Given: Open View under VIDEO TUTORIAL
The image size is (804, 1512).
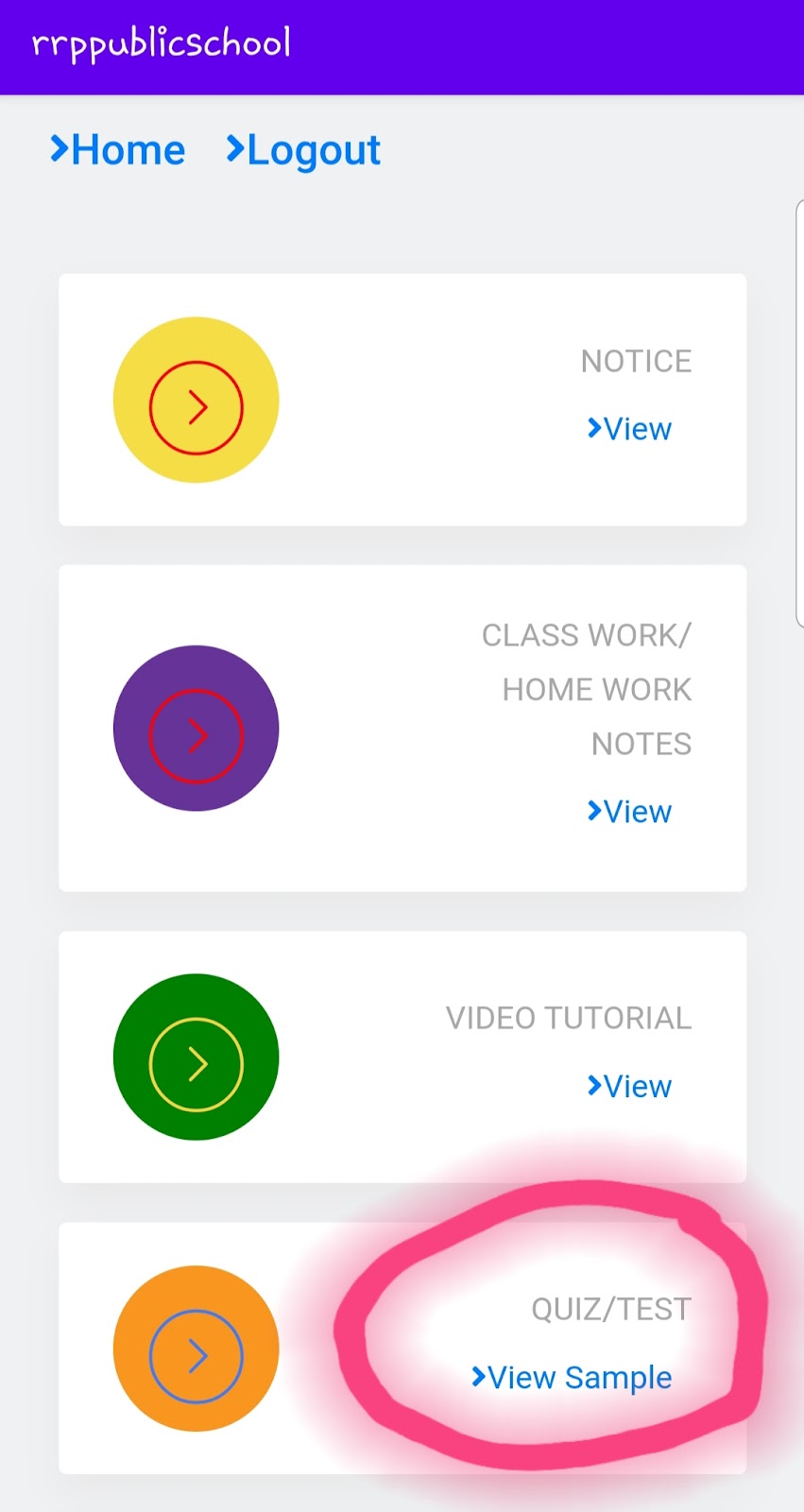Looking at the screenshot, I should [x=629, y=1087].
